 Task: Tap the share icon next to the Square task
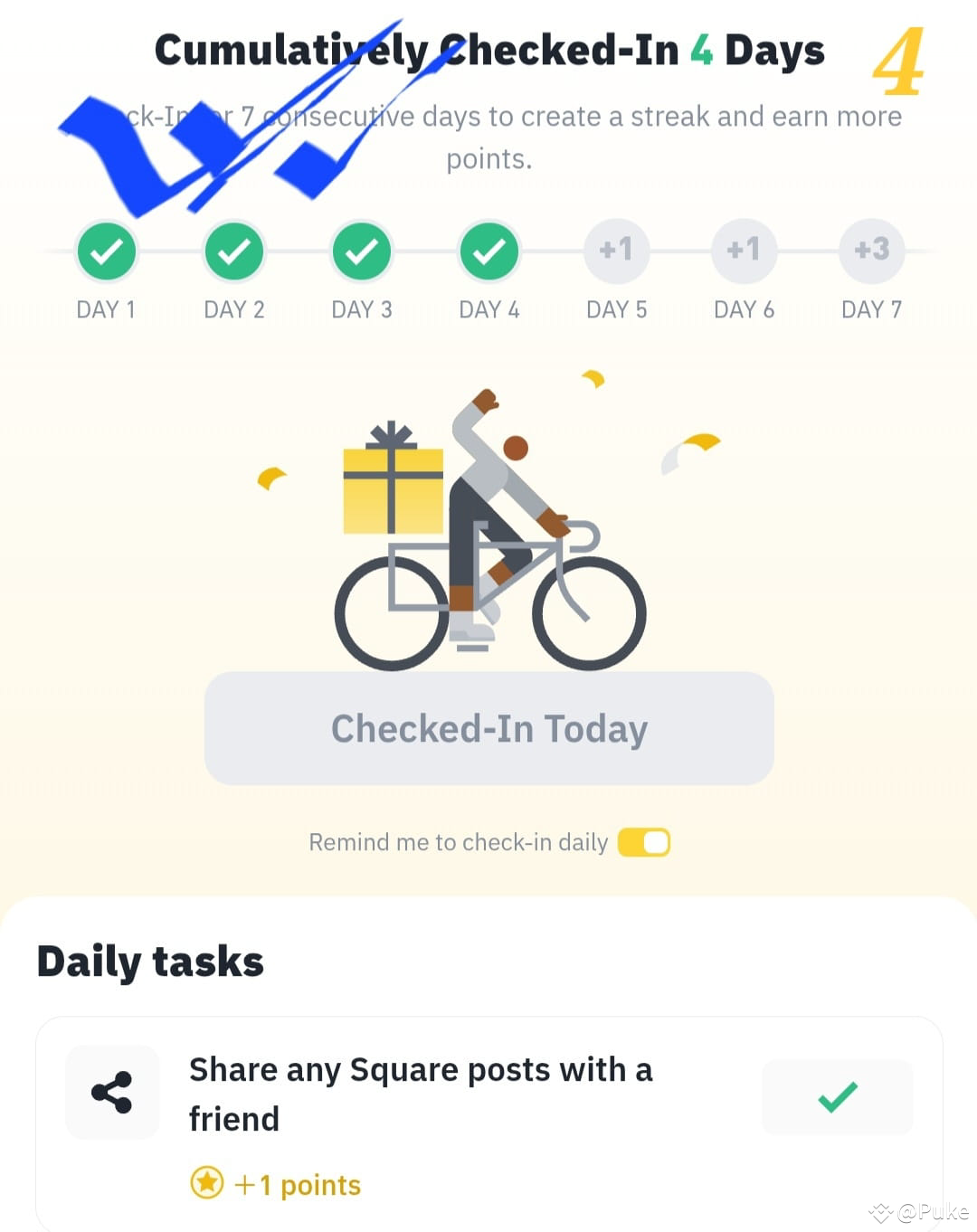[111, 1092]
